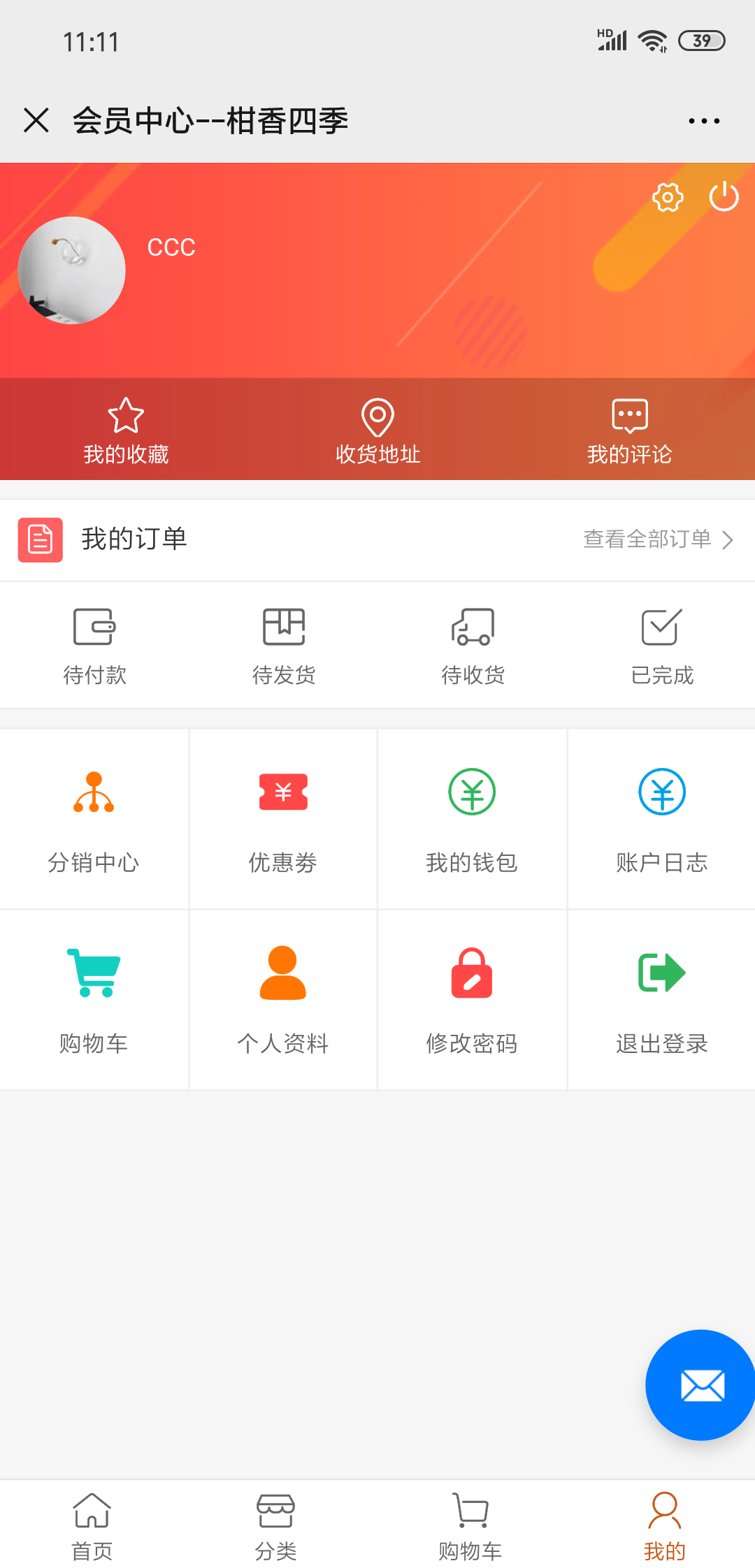Viewport: 755px width, 1568px height.
Task: Open the three-dot overflow menu
Action: [703, 121]
